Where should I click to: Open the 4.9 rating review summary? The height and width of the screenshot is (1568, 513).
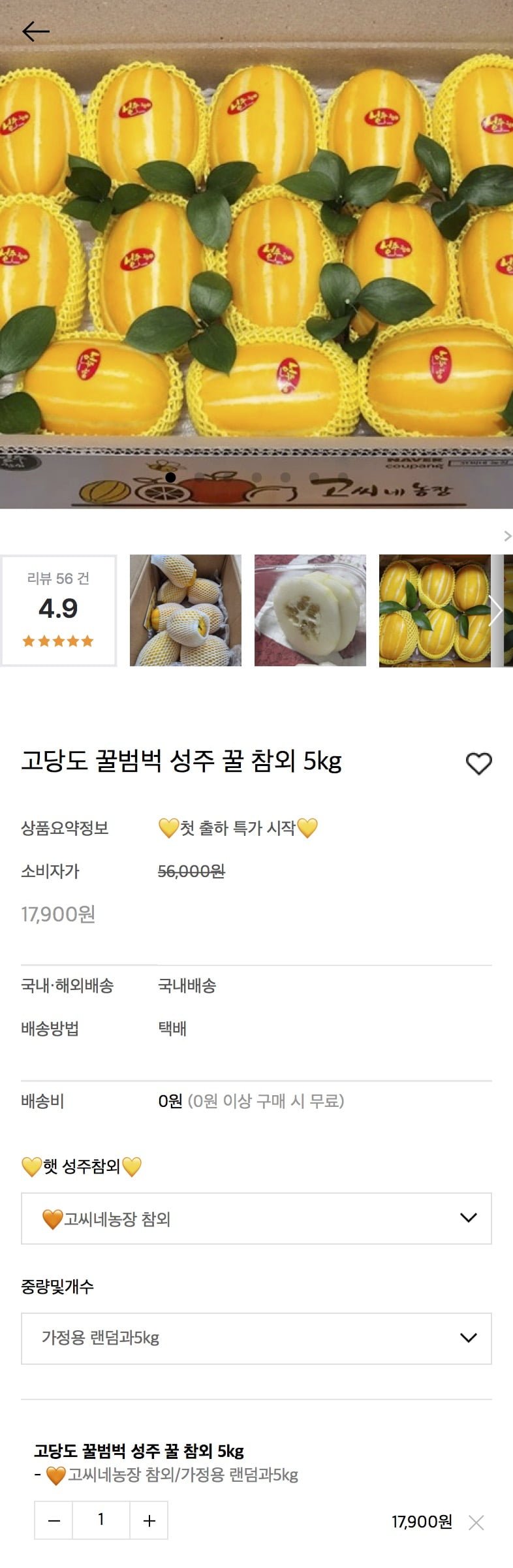point(59,610)
